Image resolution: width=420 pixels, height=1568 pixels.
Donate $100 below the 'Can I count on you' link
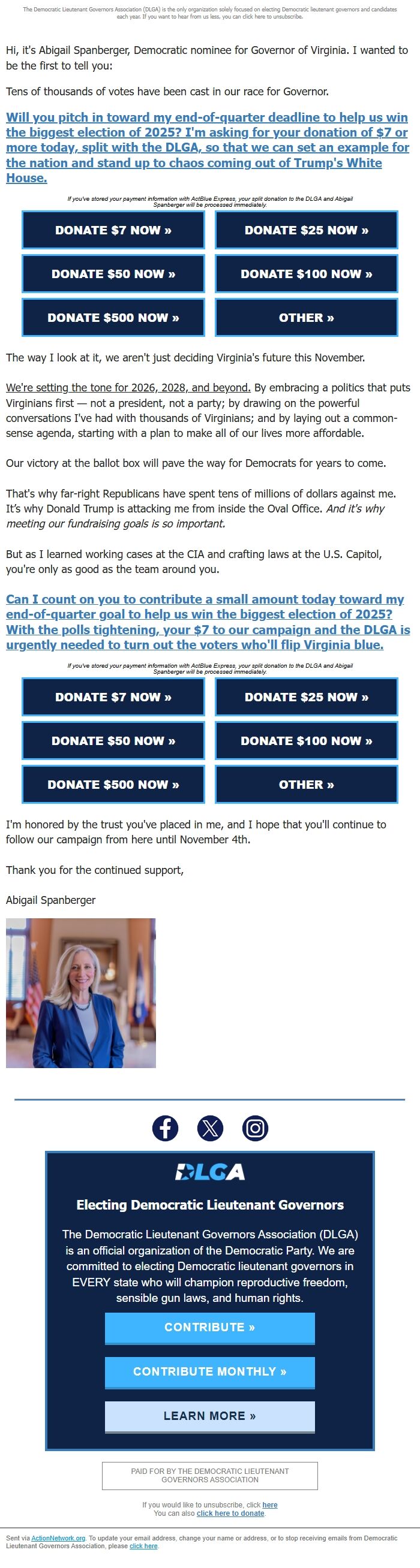coord(306,741)
